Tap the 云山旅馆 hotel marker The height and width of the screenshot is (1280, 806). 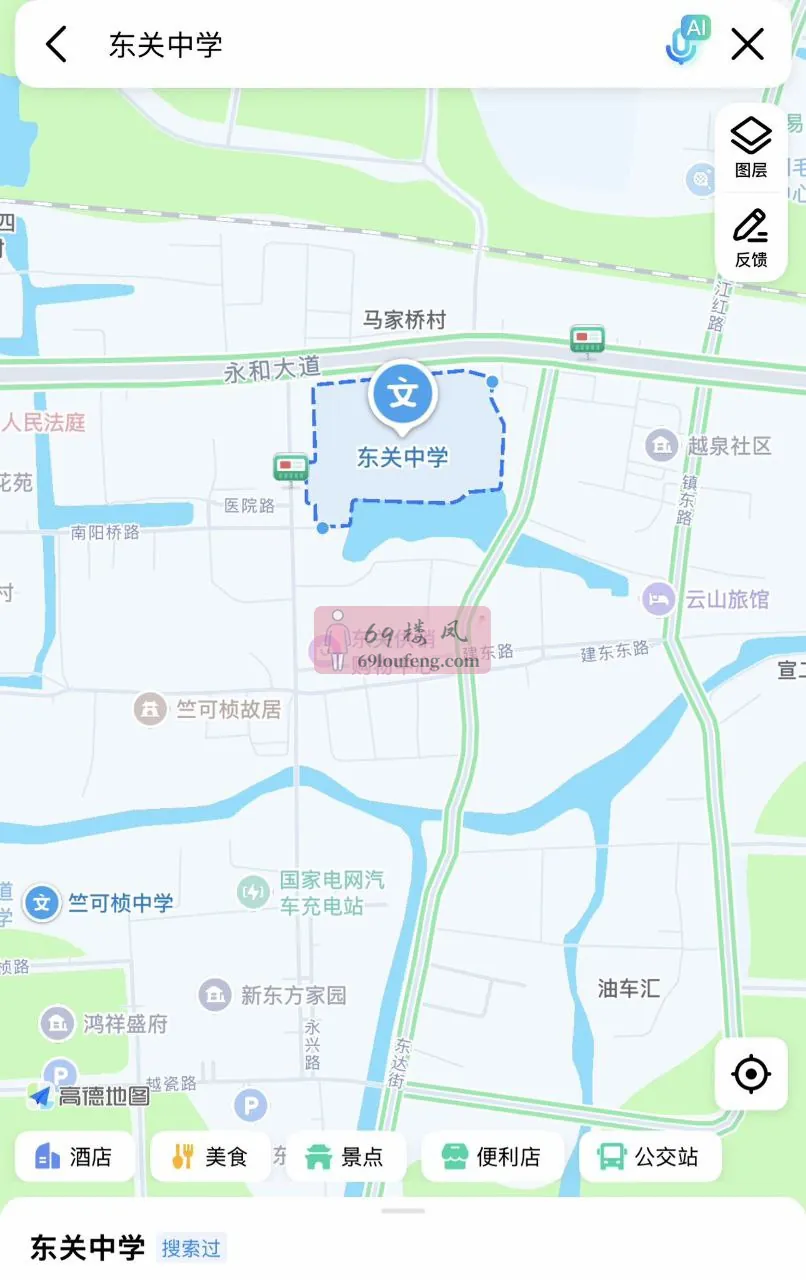point(658,600)
